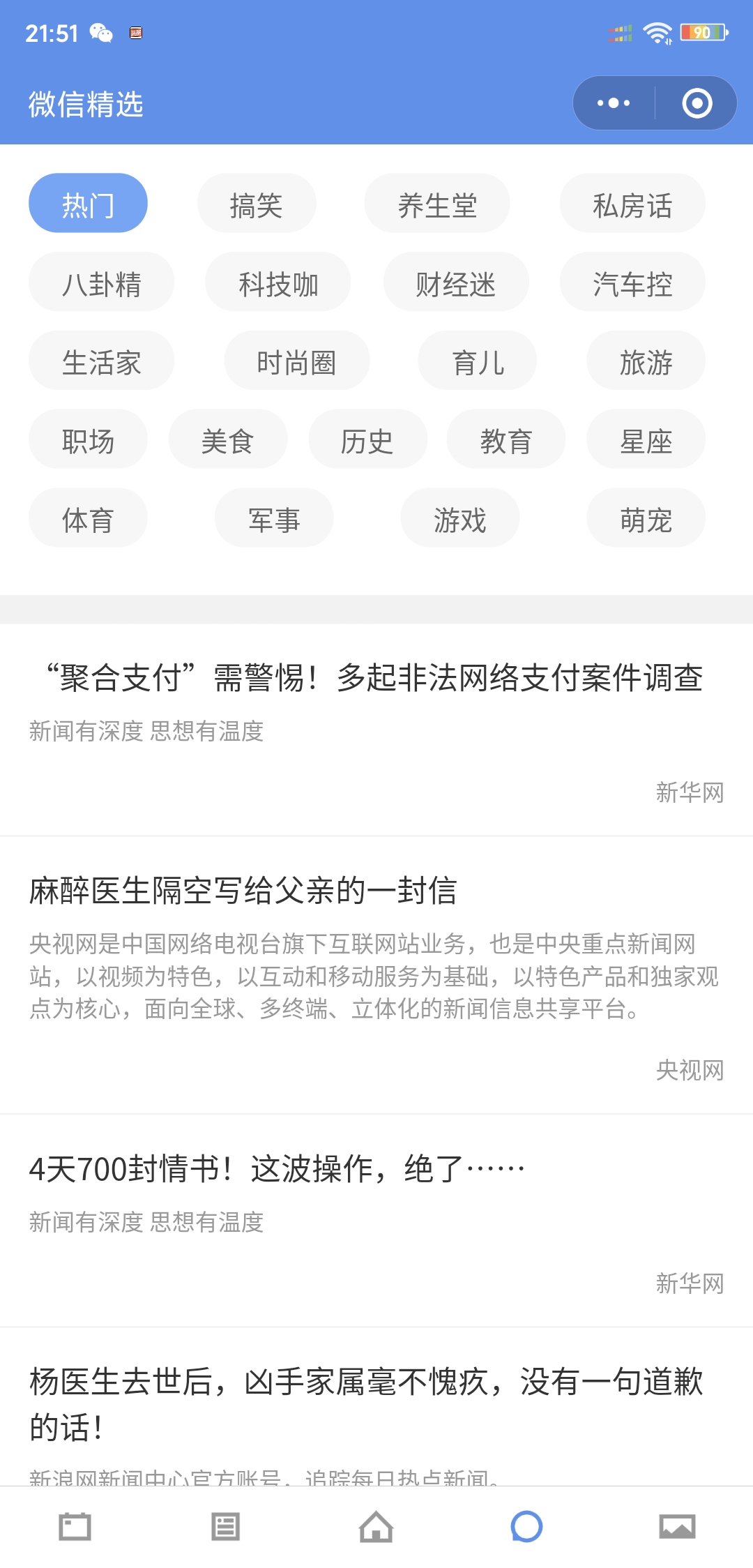Select the 军事 category chip
The image size is (753, 1568).
tap(274, 518)
